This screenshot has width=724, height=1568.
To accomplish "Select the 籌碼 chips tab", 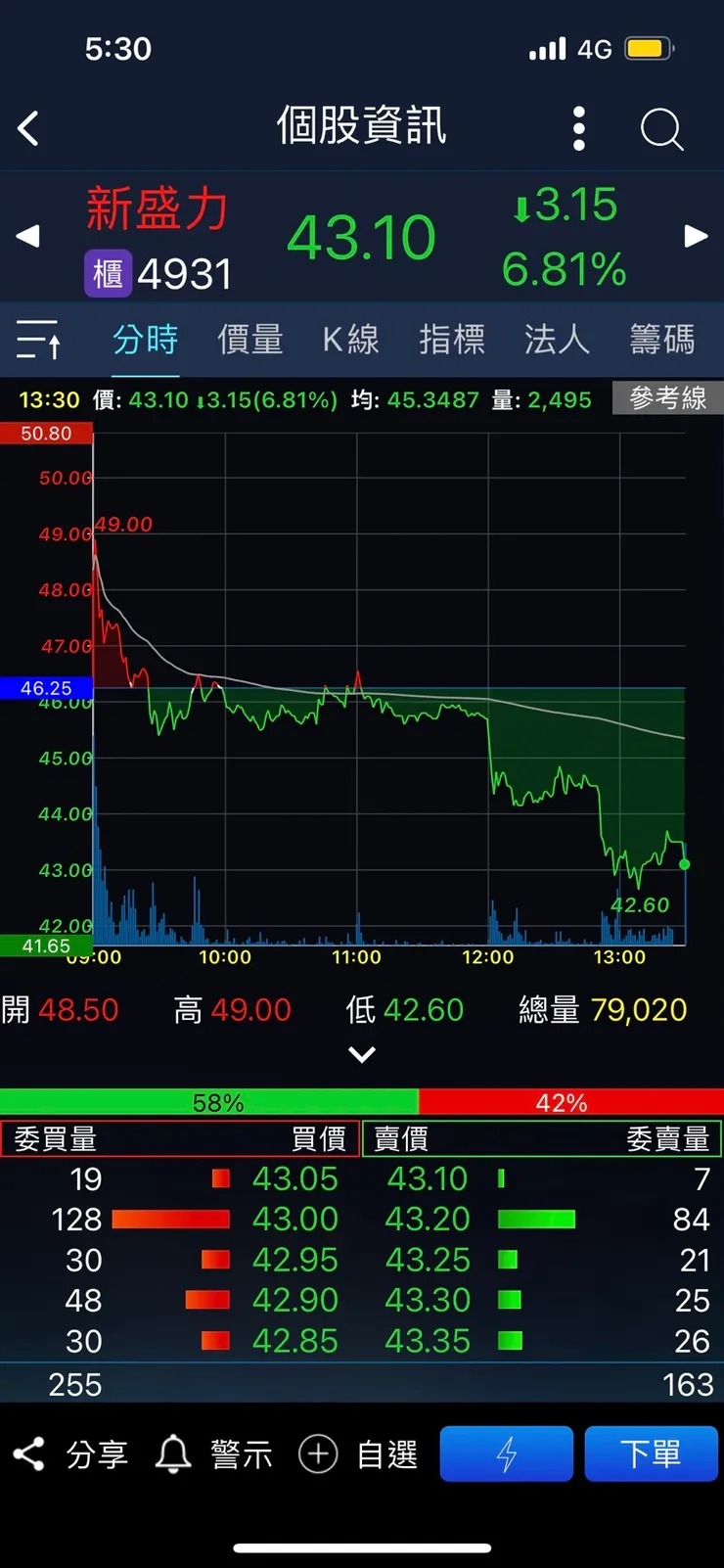I will coord(659,339).
